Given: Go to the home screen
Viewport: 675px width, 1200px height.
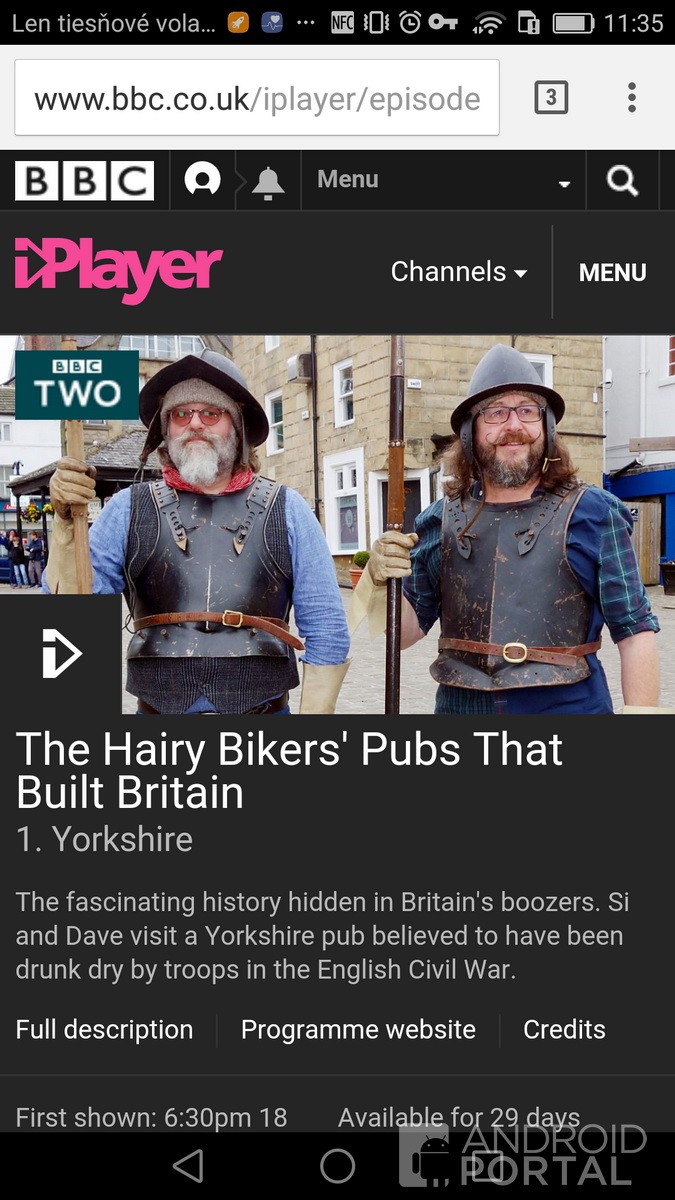Looking at the screenshot, I should [337, 1166].
